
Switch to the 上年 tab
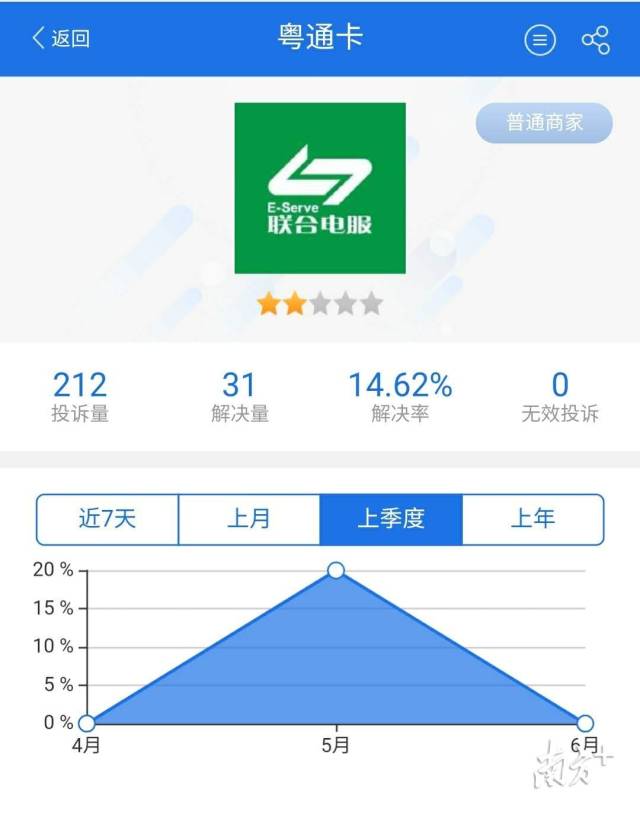533,519
